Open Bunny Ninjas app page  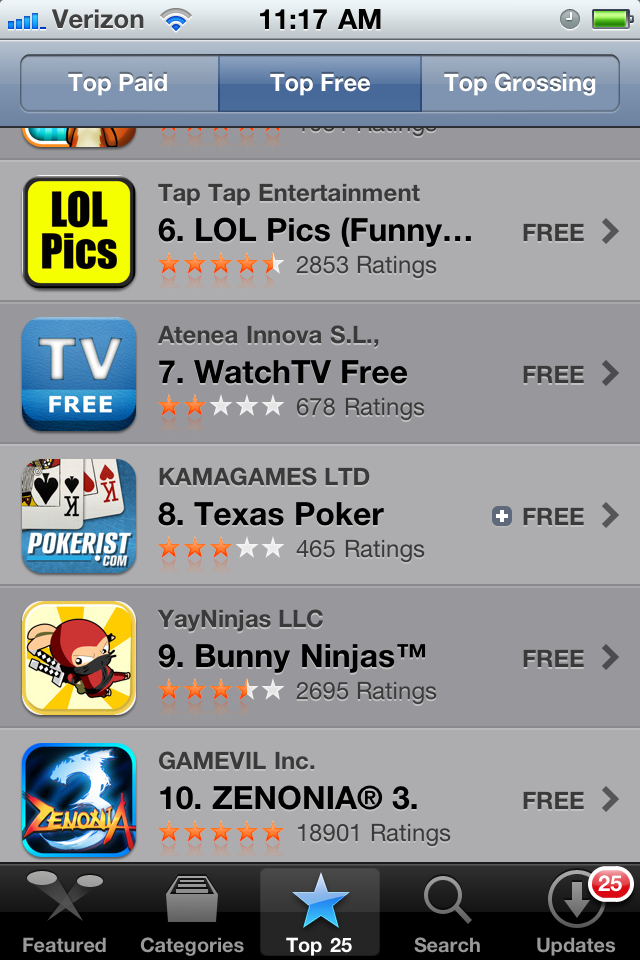(292, 657)
